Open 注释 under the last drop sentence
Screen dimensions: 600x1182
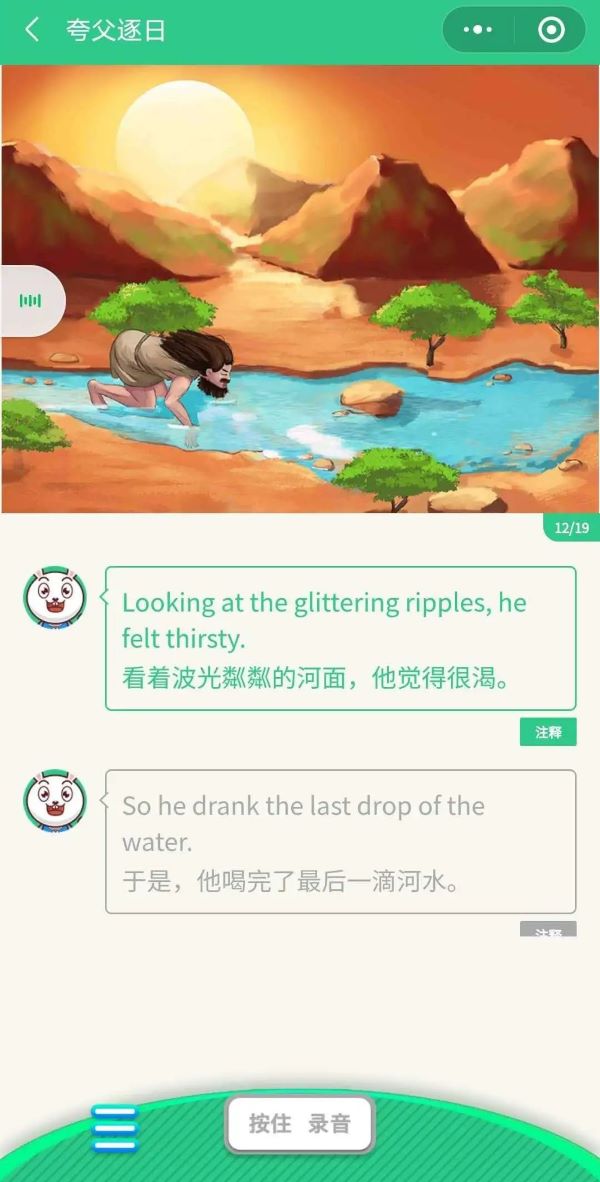[548, 930]
